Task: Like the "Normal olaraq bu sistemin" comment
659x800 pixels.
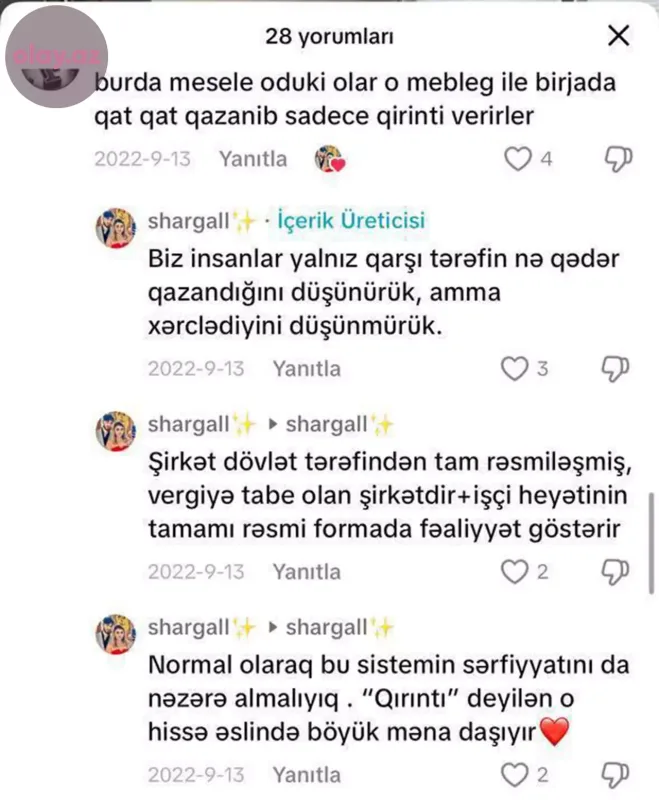Action: (514, 775)
